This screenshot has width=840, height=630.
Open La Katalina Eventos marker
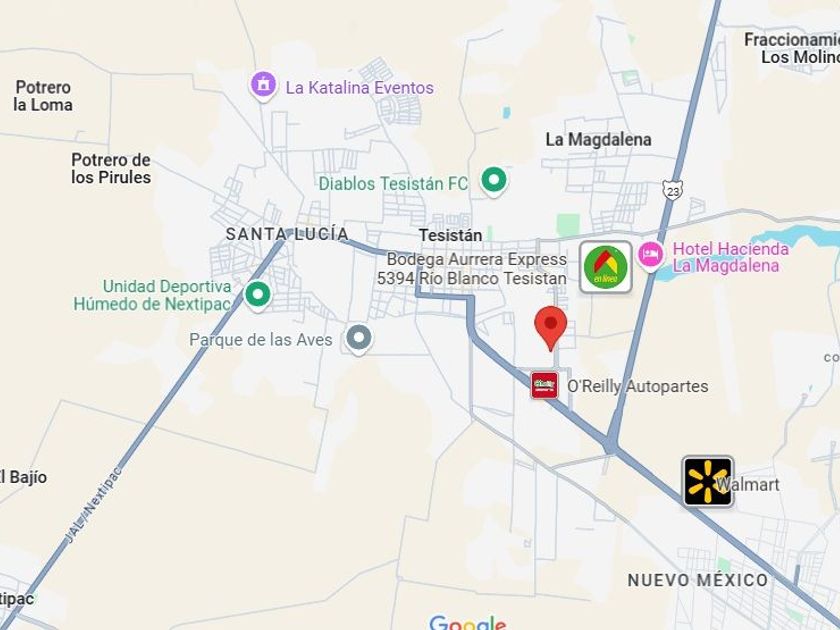click(264, 86)
